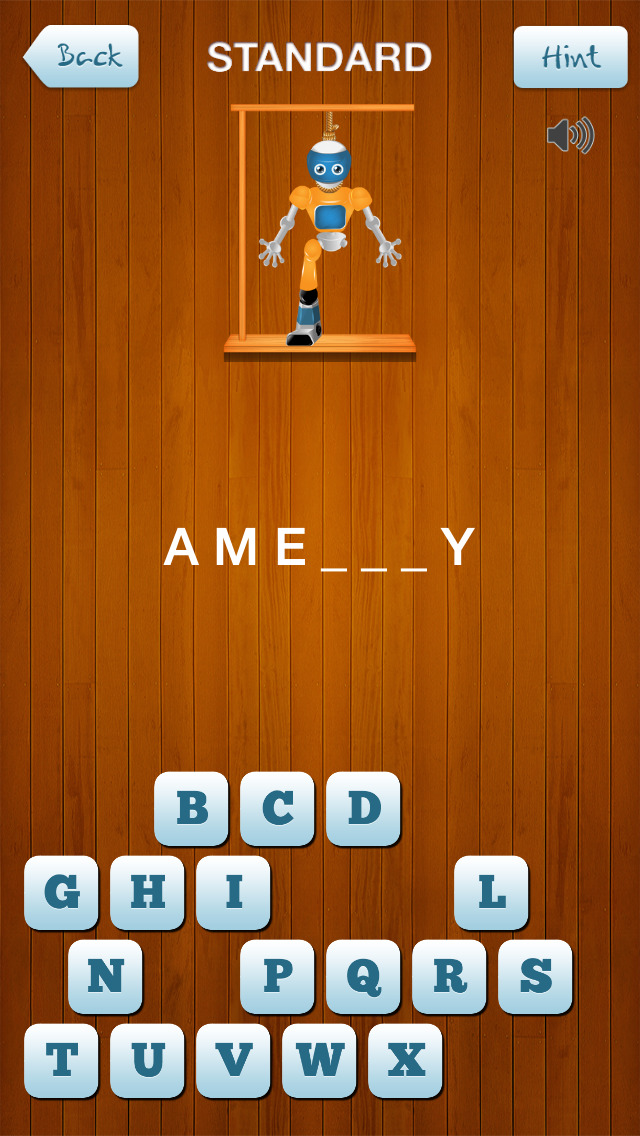Guess the letter Q

tap(363, 976)
